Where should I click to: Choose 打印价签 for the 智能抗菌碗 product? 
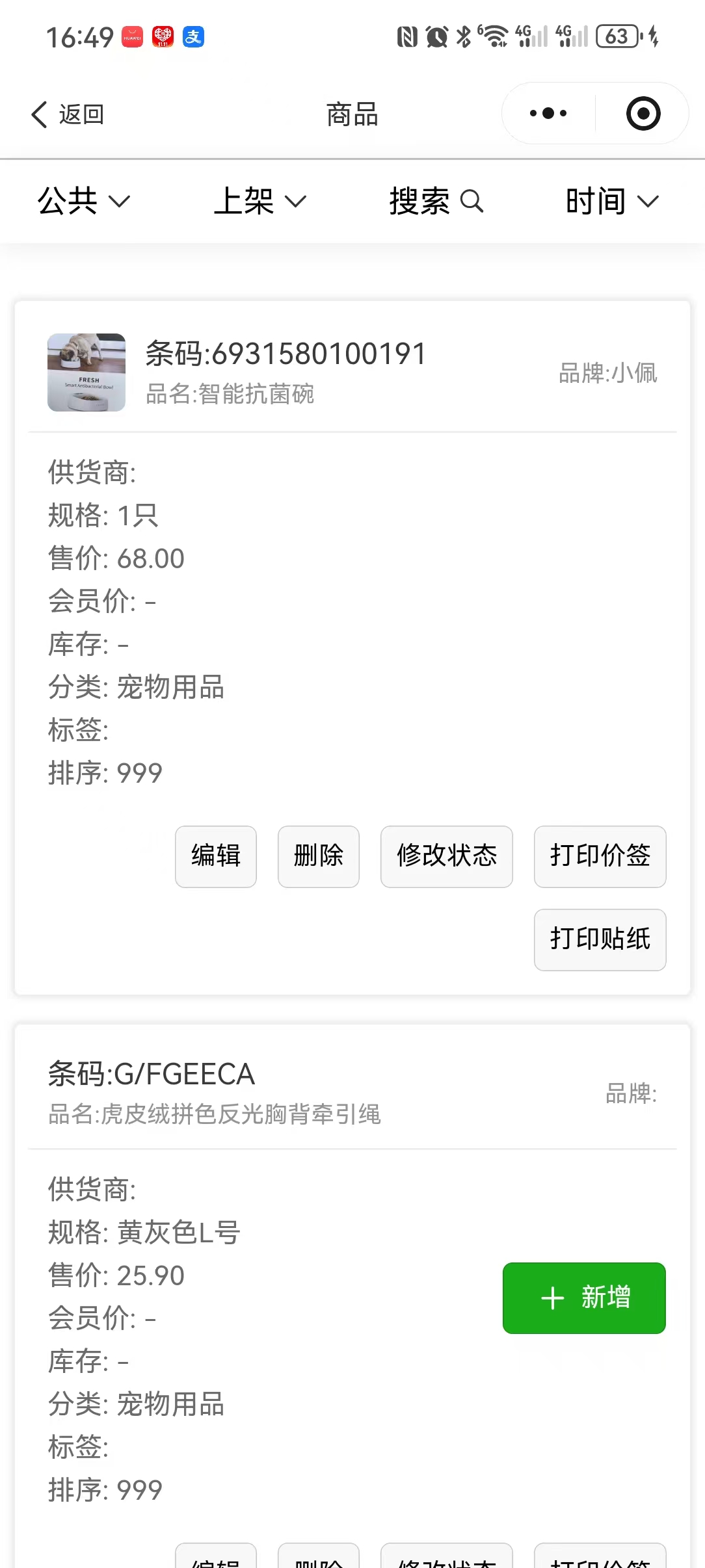600,856
